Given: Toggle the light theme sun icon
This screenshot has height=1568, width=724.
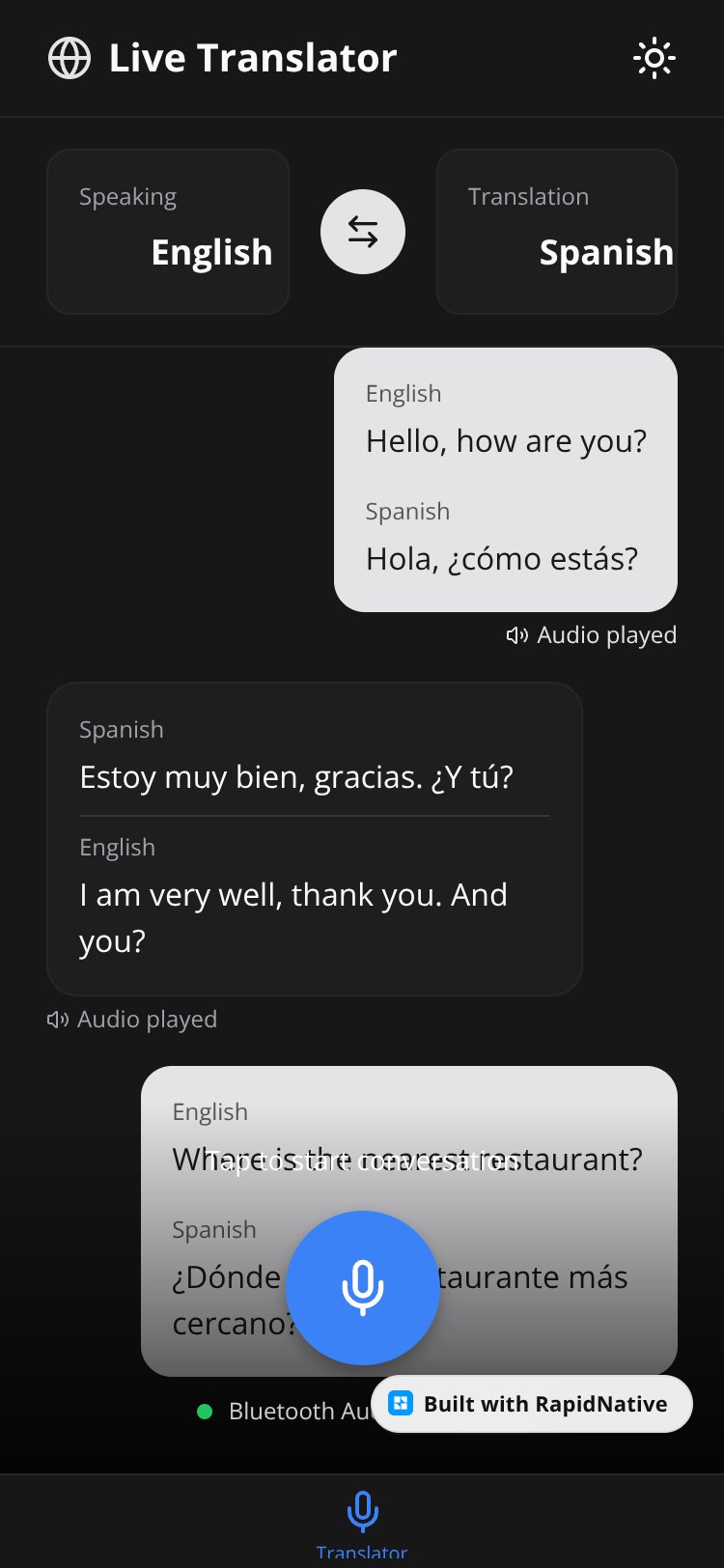Looking at the screenshot, I should coord(654,58).
